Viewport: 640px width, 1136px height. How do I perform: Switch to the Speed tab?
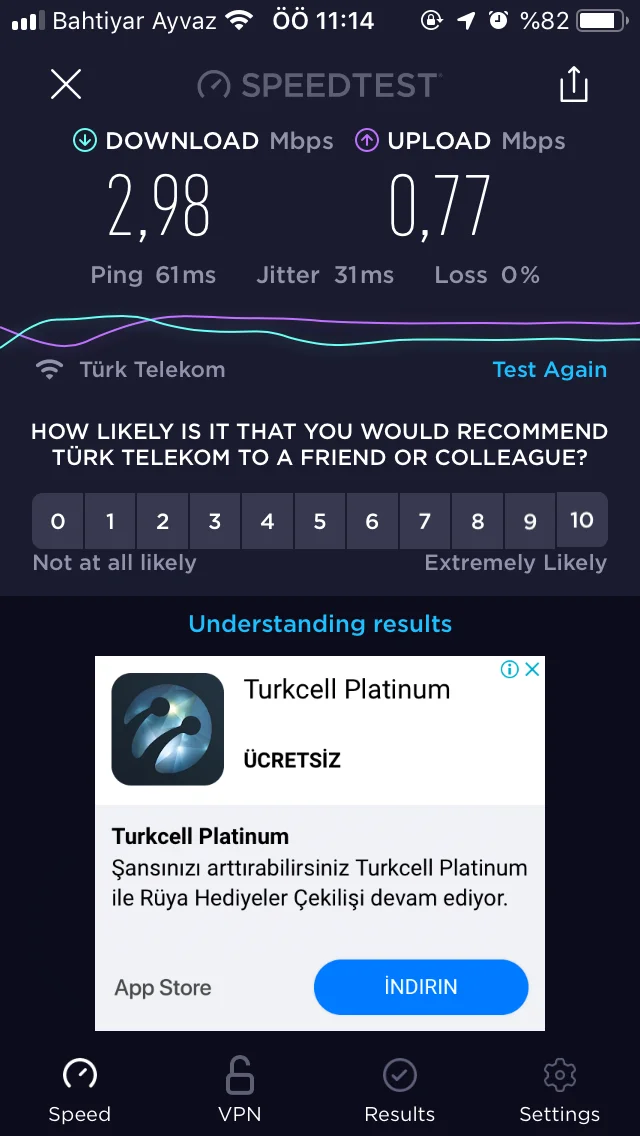[x=80, y=1090]
